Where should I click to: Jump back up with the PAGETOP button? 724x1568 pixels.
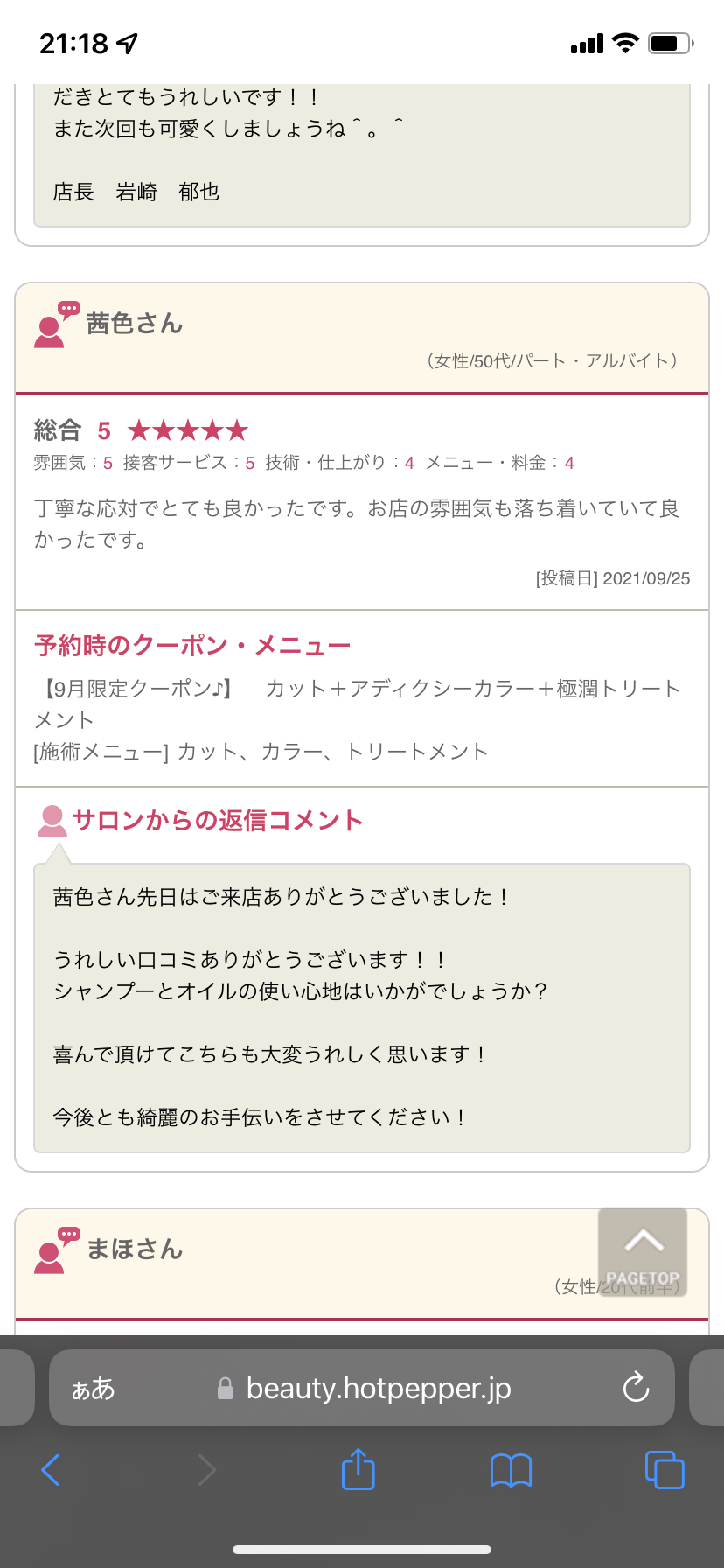[x=643, y=1252]
